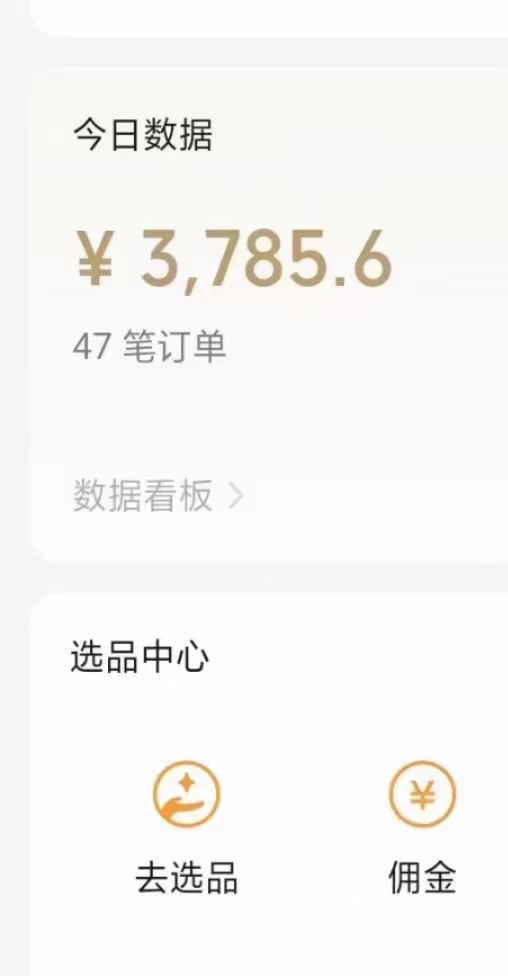Open the 数据看板 link
The height and width of the screenshot is (976, 508).
click(159, 496)
